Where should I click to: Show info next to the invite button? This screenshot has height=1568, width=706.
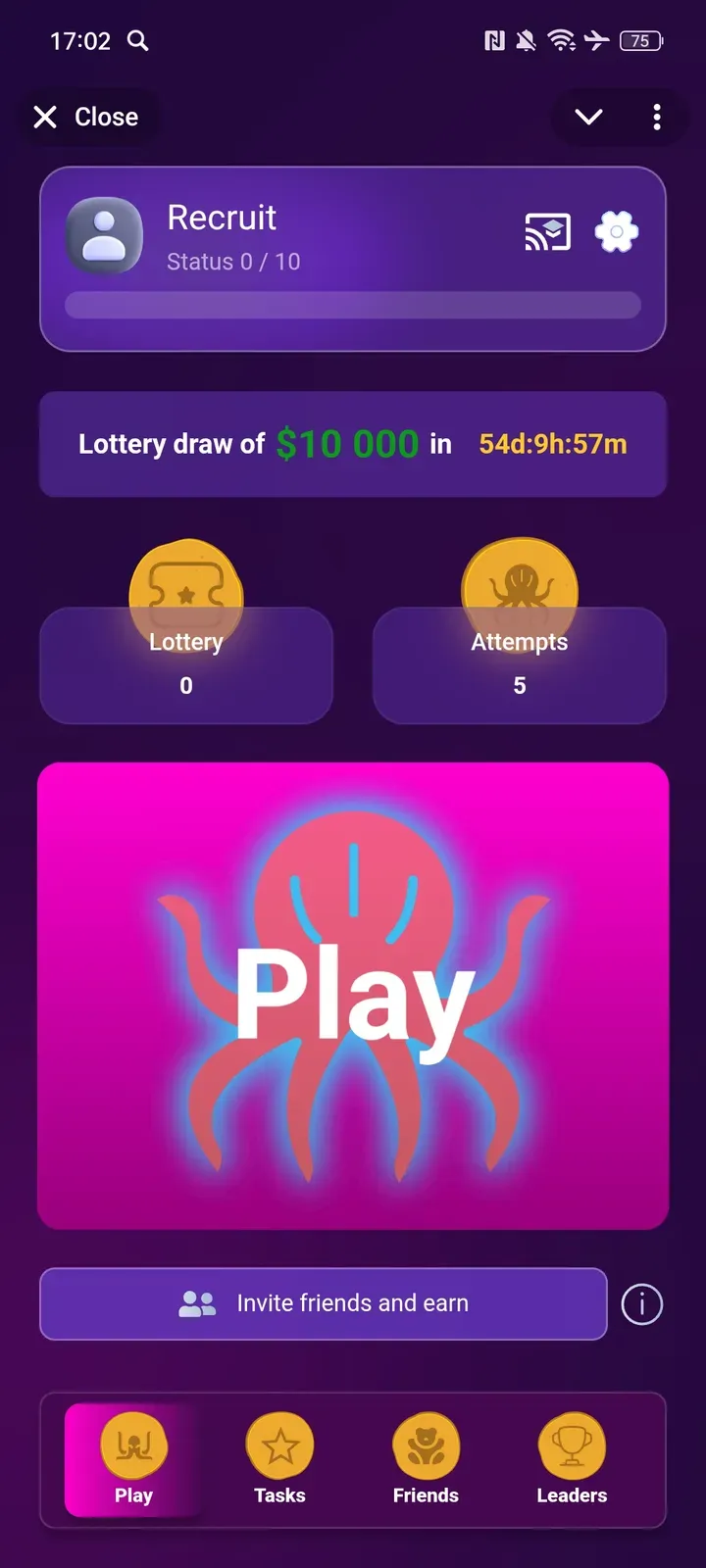642,1304
